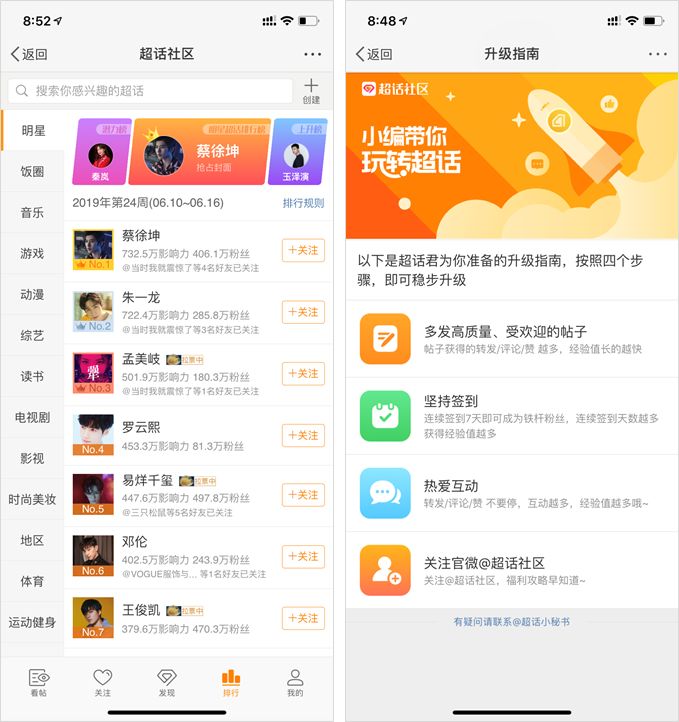Image resolution: width=679 pixels, height=722 pixels.
Task: Switch to the 看帖 bottom tab
Action: (x=39, y=682)
